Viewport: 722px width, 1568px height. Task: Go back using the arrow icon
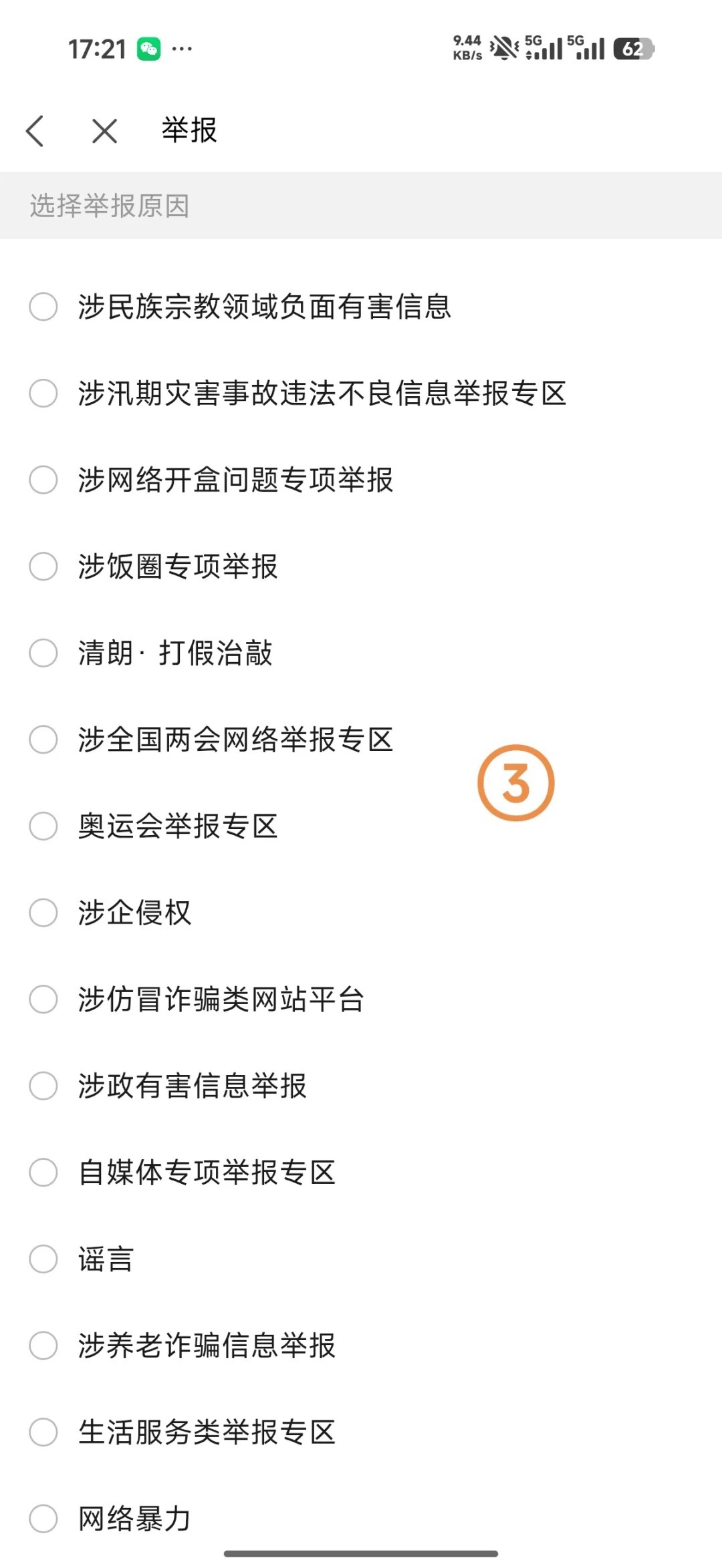click(x=35, y=130)
